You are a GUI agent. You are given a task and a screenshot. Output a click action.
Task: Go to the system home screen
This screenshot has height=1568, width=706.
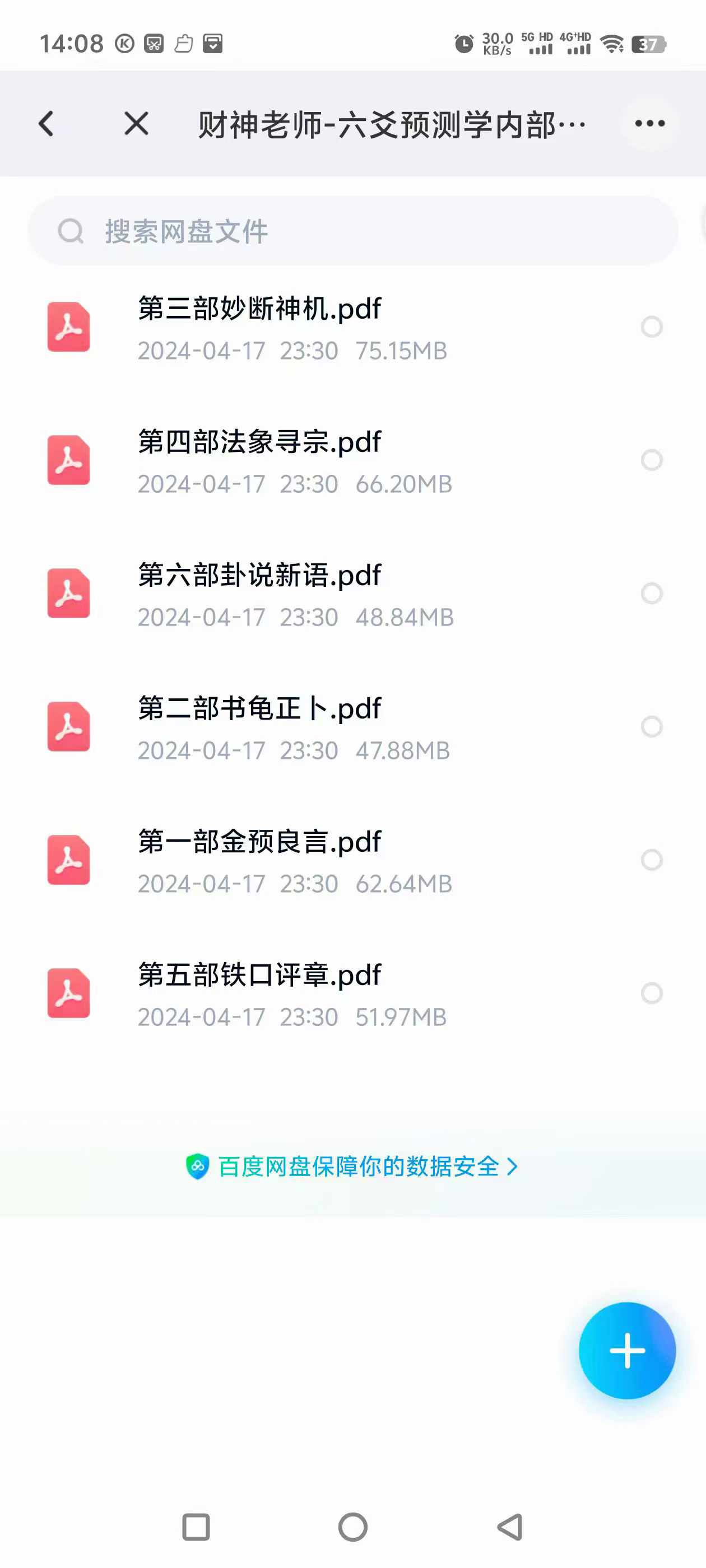pos(352,1527)
